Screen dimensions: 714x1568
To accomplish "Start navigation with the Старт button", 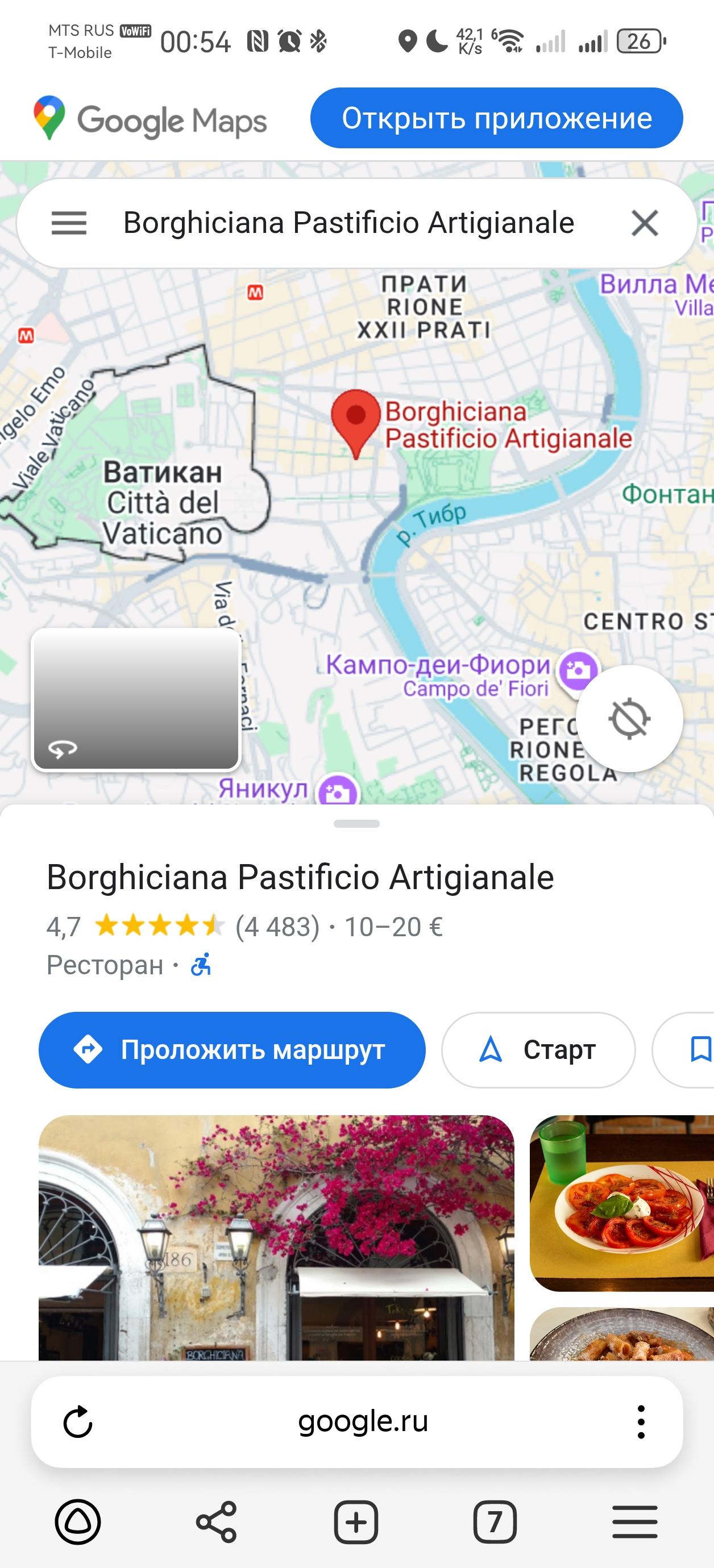I will click(x=538, y=1050).
